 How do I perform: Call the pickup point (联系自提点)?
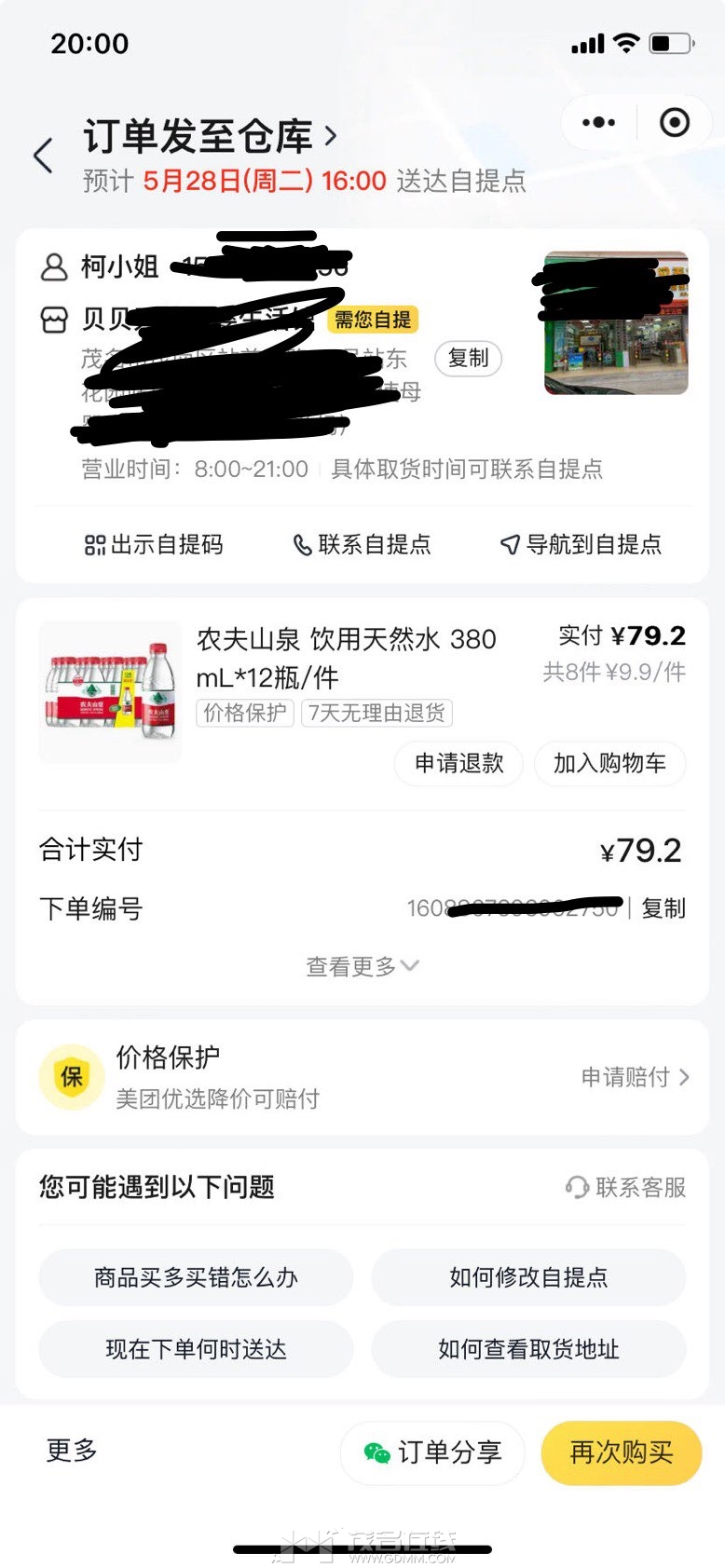(362, 544)
